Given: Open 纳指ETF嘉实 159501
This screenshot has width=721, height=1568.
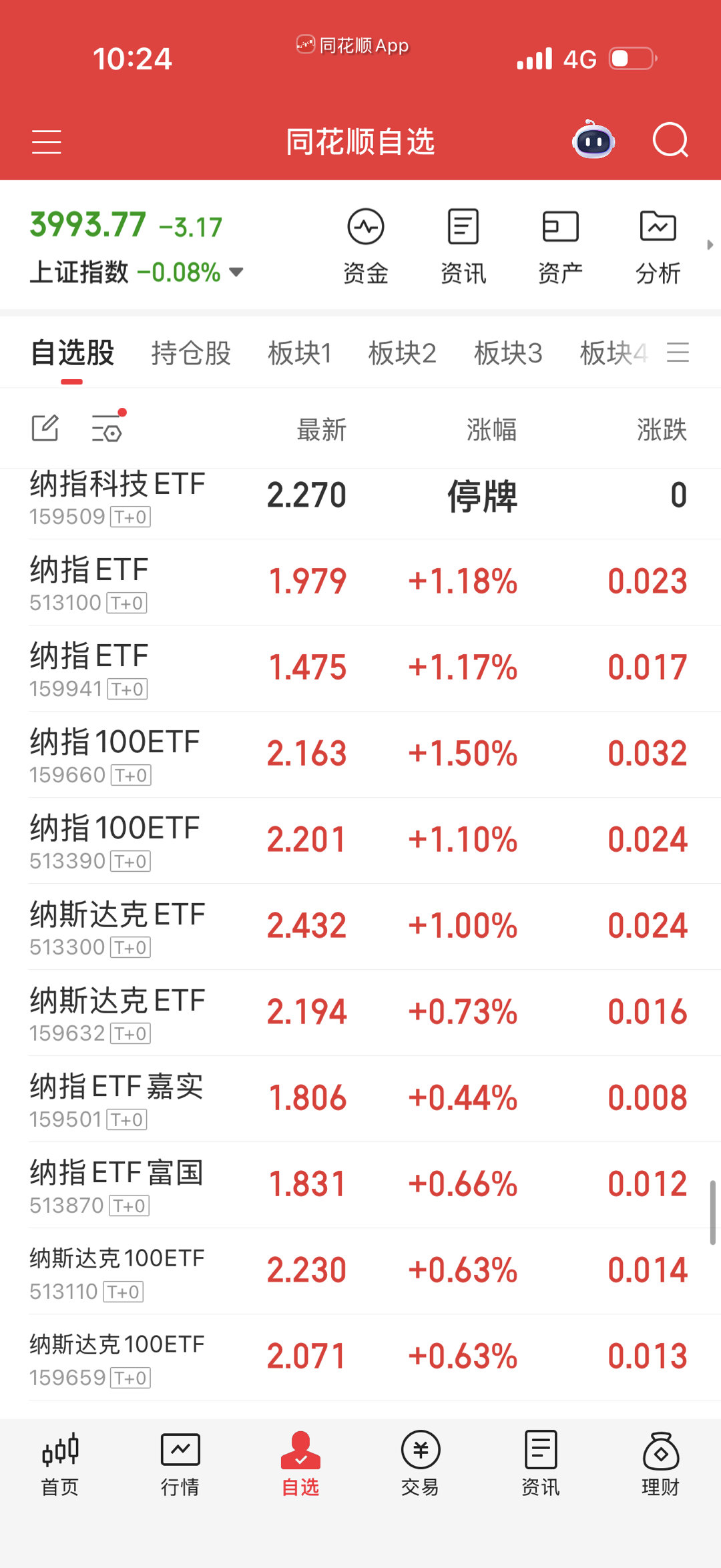Looking at the screenshot, I should coord(117,1099).
